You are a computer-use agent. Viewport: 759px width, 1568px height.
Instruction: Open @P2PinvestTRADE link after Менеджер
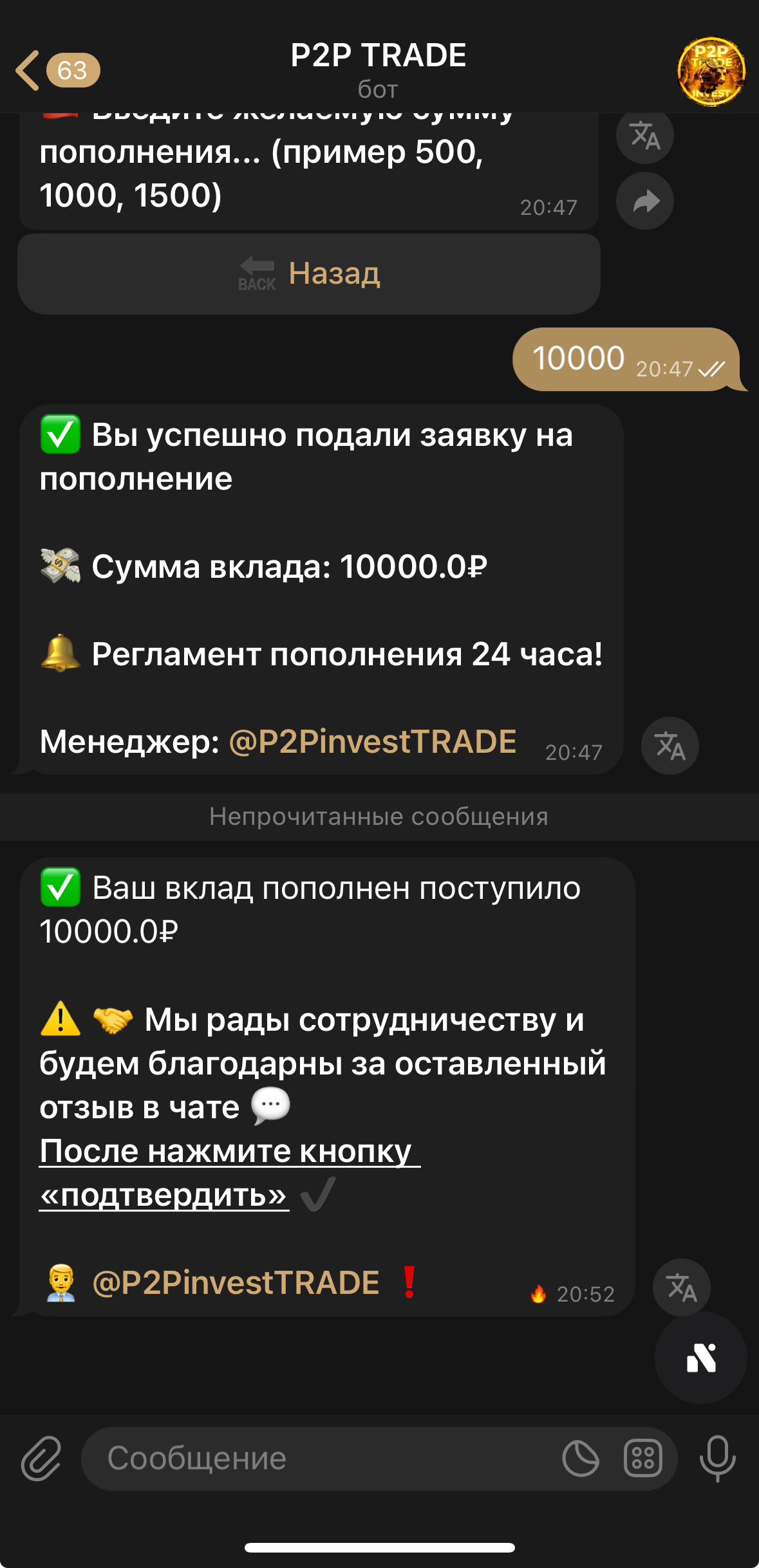coord(373,742)
